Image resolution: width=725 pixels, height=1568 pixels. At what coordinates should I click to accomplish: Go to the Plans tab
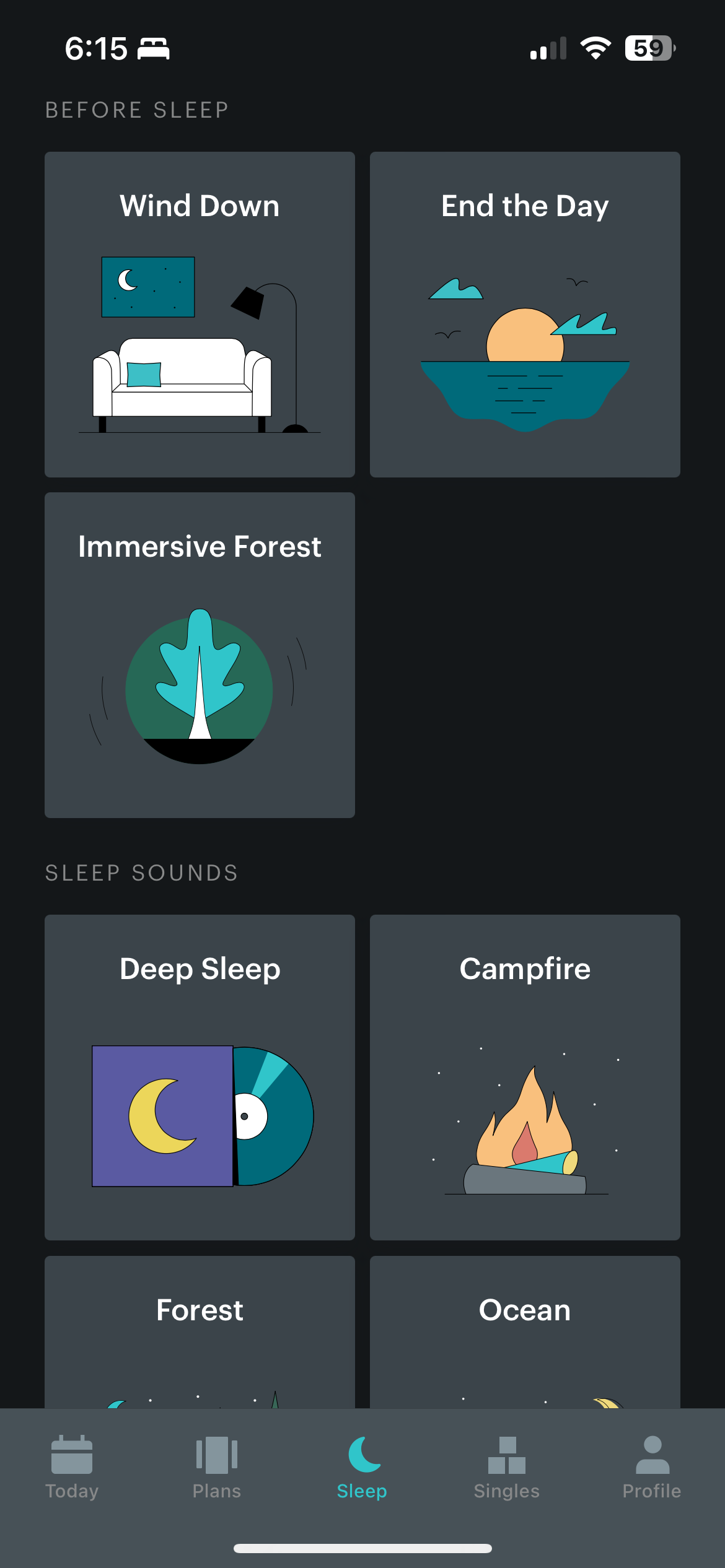217,1468
